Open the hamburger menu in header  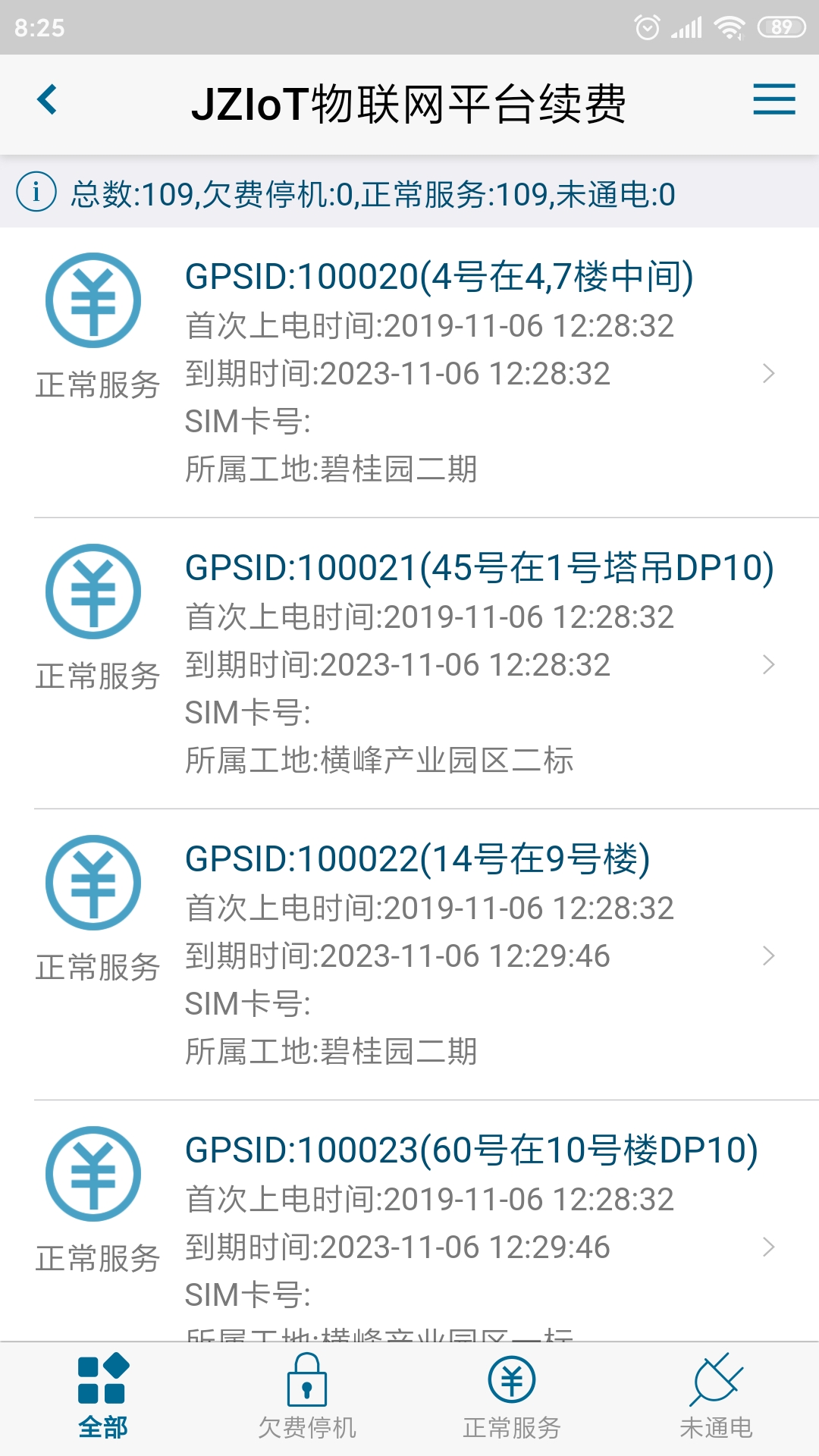tap(773, 101)
